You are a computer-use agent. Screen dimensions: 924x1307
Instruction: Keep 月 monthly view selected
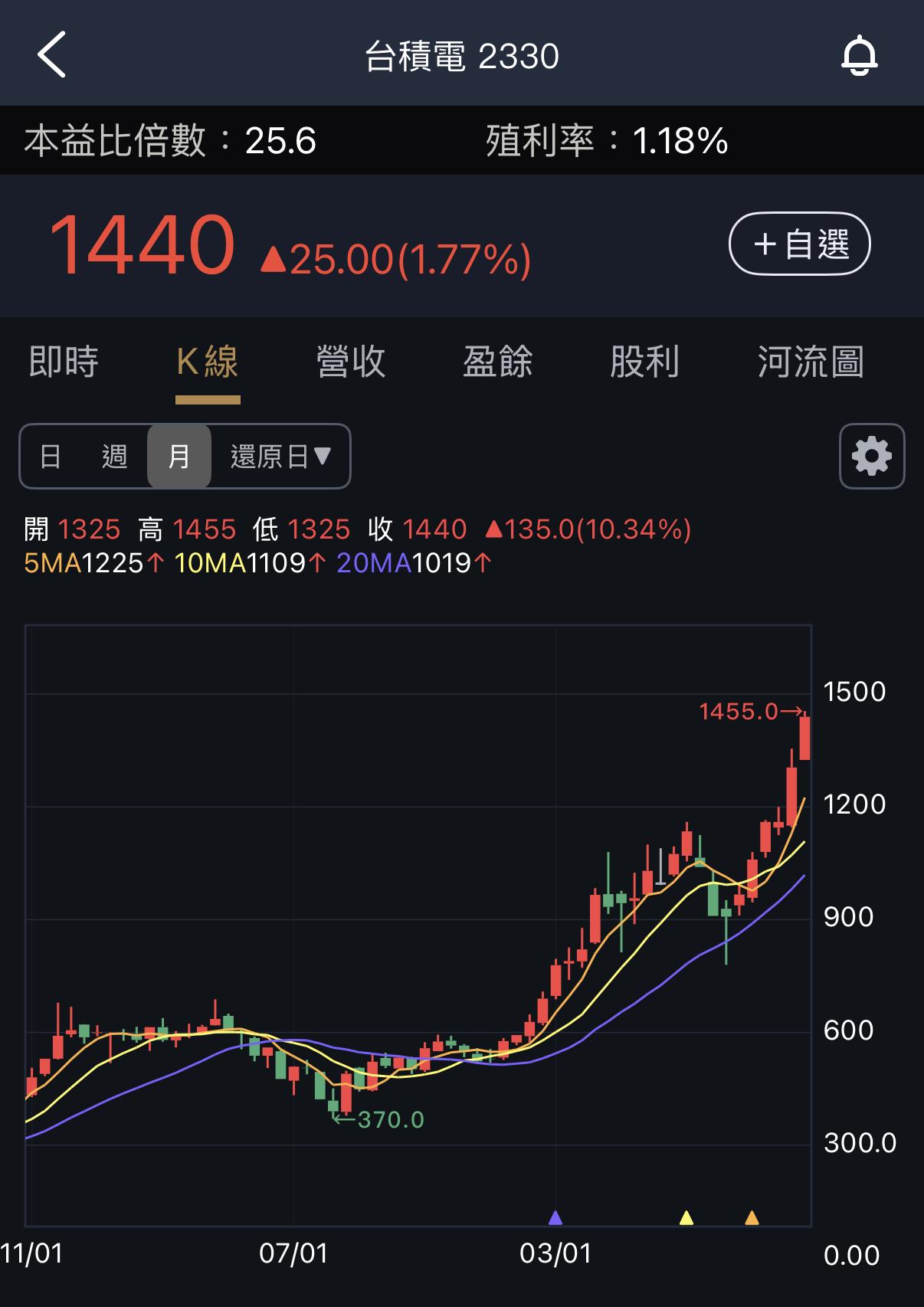click(x=178, y=456)
